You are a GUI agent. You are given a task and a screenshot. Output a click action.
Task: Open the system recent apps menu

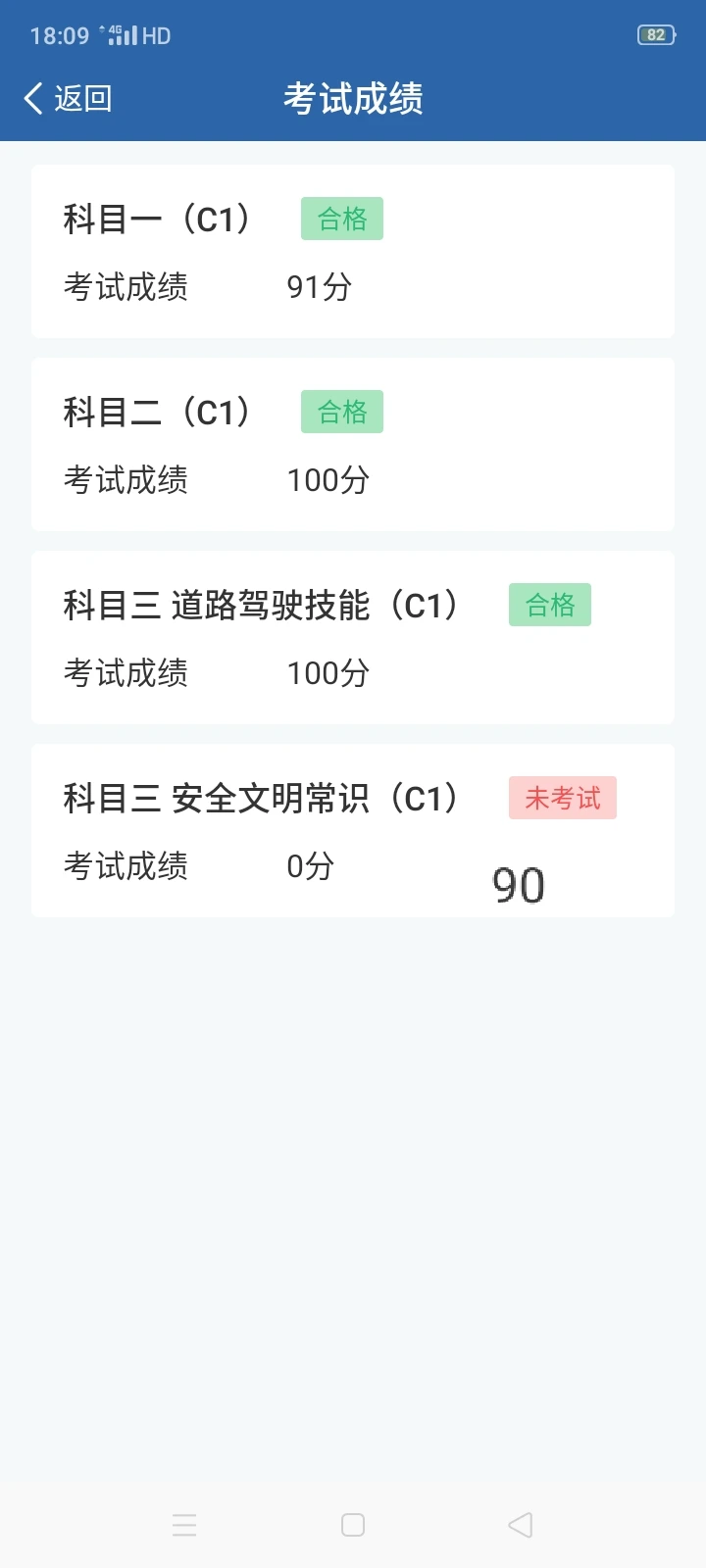[184, 1525]
